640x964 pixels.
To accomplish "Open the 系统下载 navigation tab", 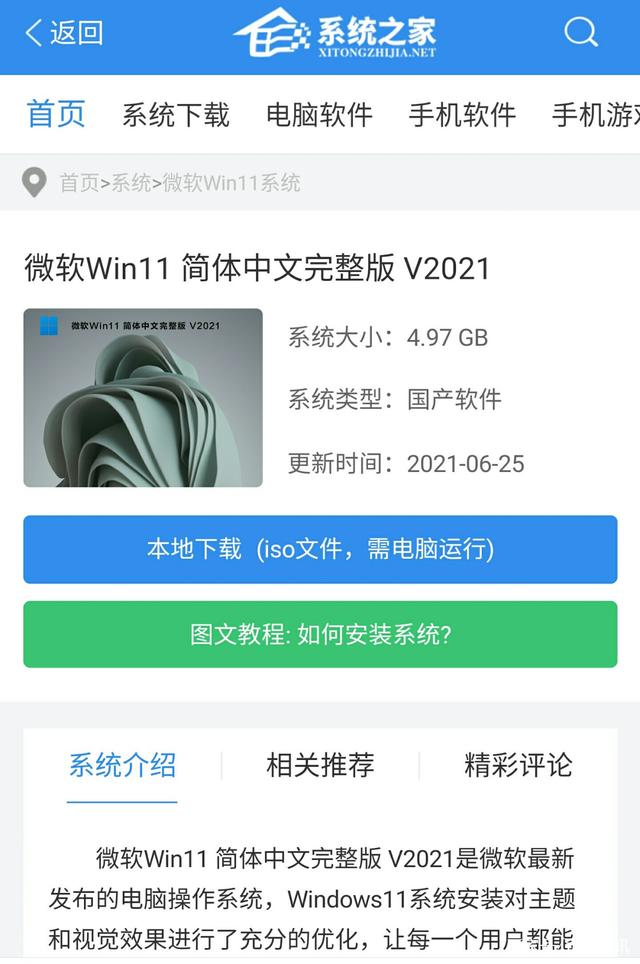I will pos(176,115).
